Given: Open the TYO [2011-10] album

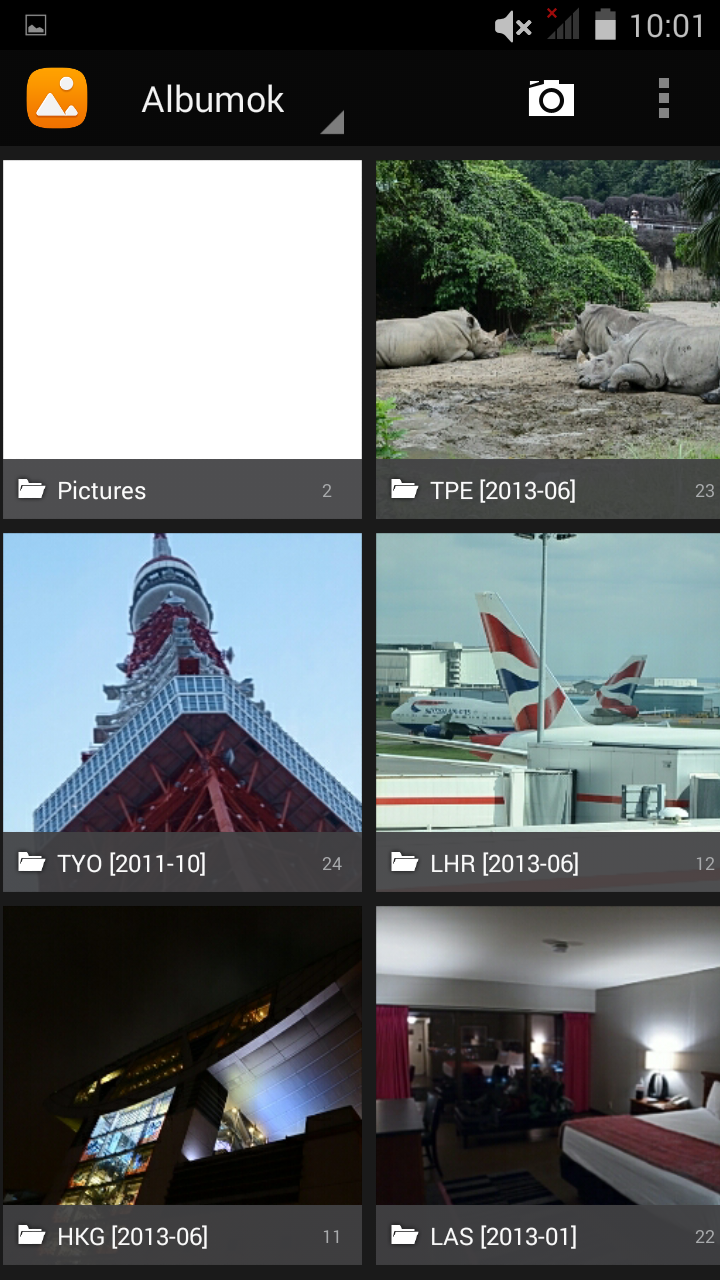Looking at the screenshot, I should coord(182,711).
